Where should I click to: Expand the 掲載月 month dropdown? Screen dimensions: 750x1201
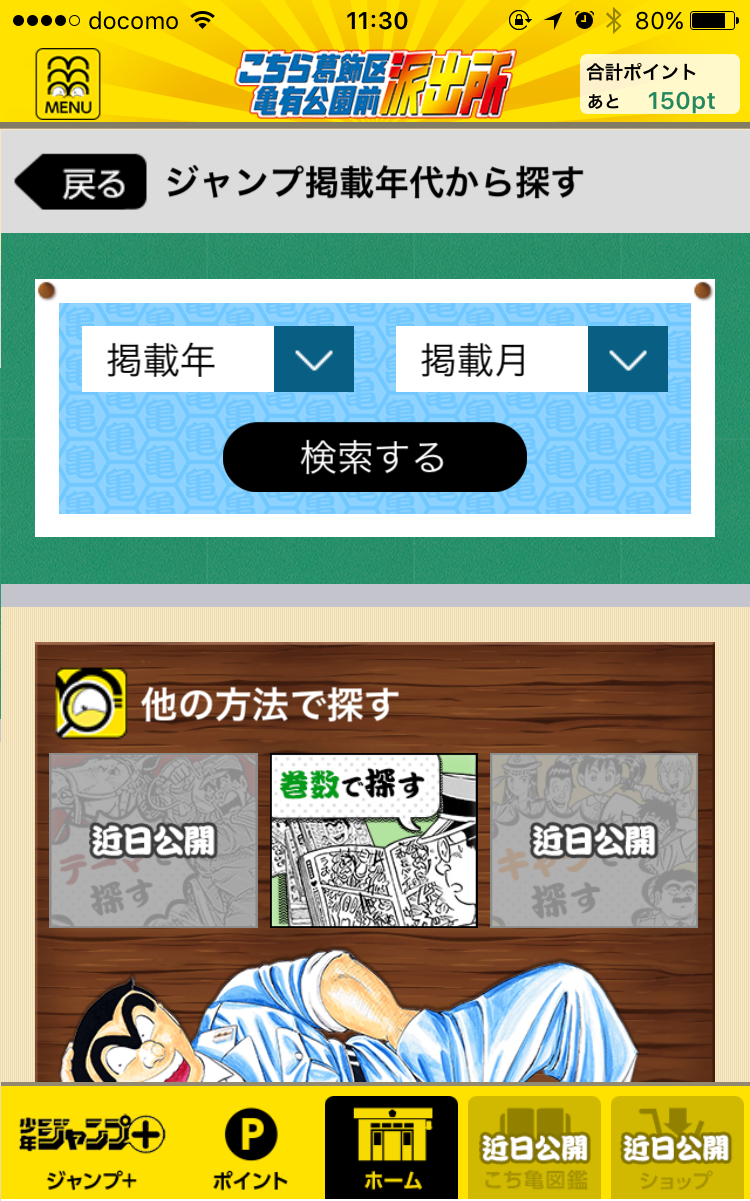pyautogui.click(x=627, y=359)
